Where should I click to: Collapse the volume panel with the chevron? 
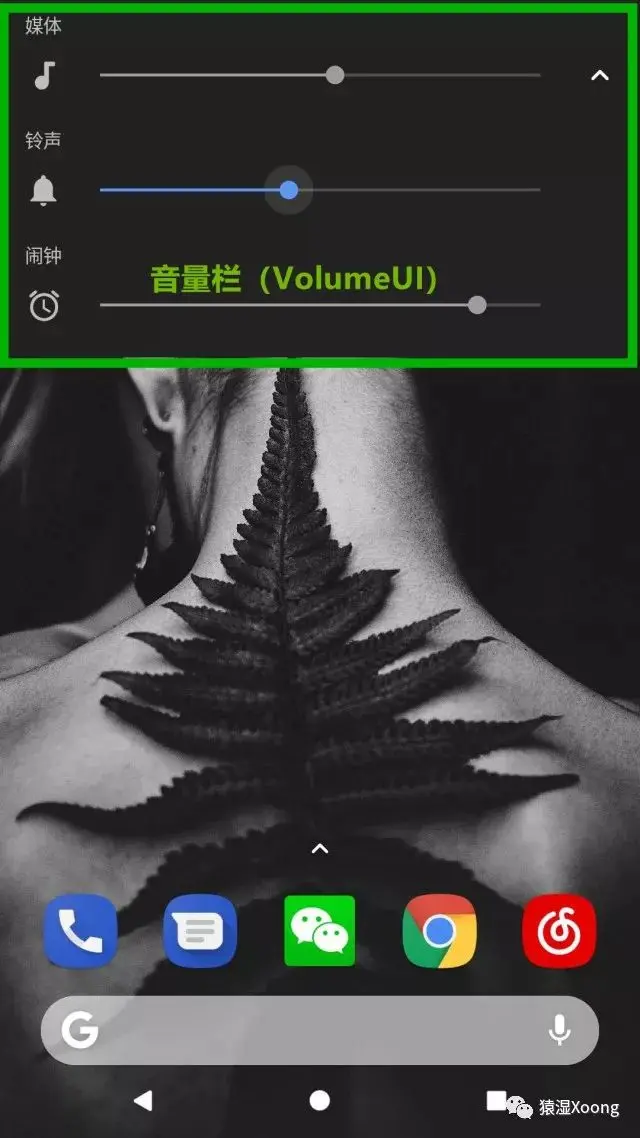(x=599, y=75)
